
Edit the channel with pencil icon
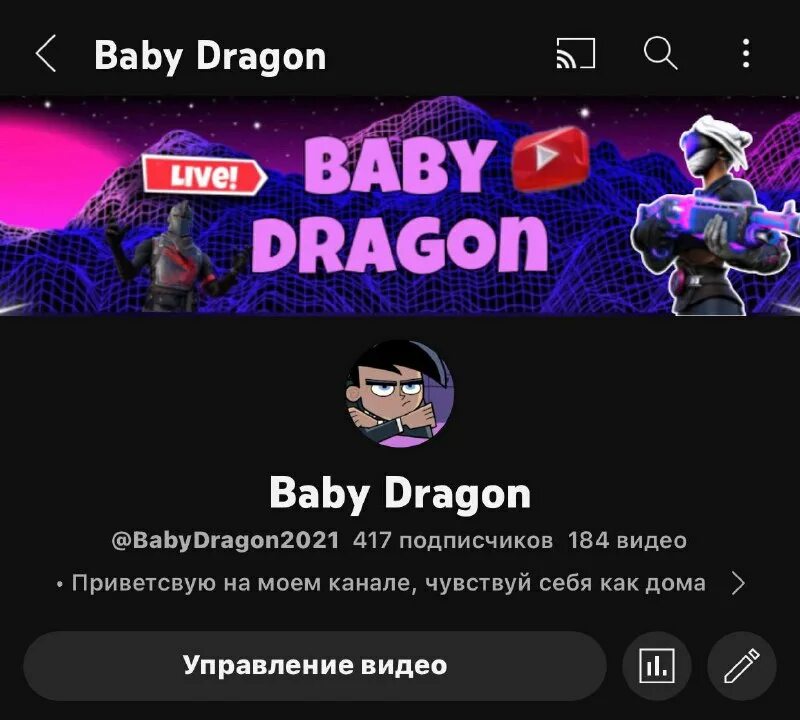tap(741, 665)
